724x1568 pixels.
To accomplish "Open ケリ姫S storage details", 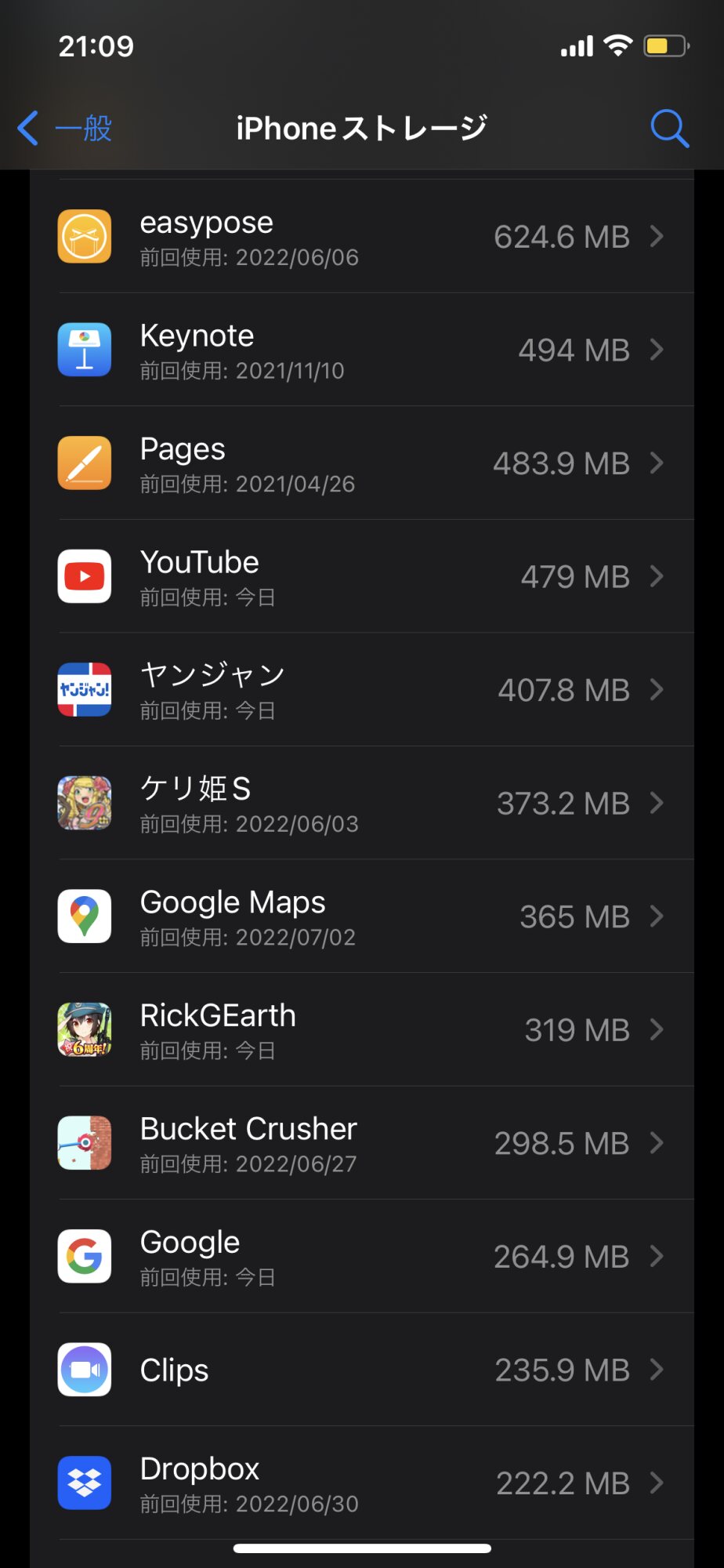I will [362, 804].
